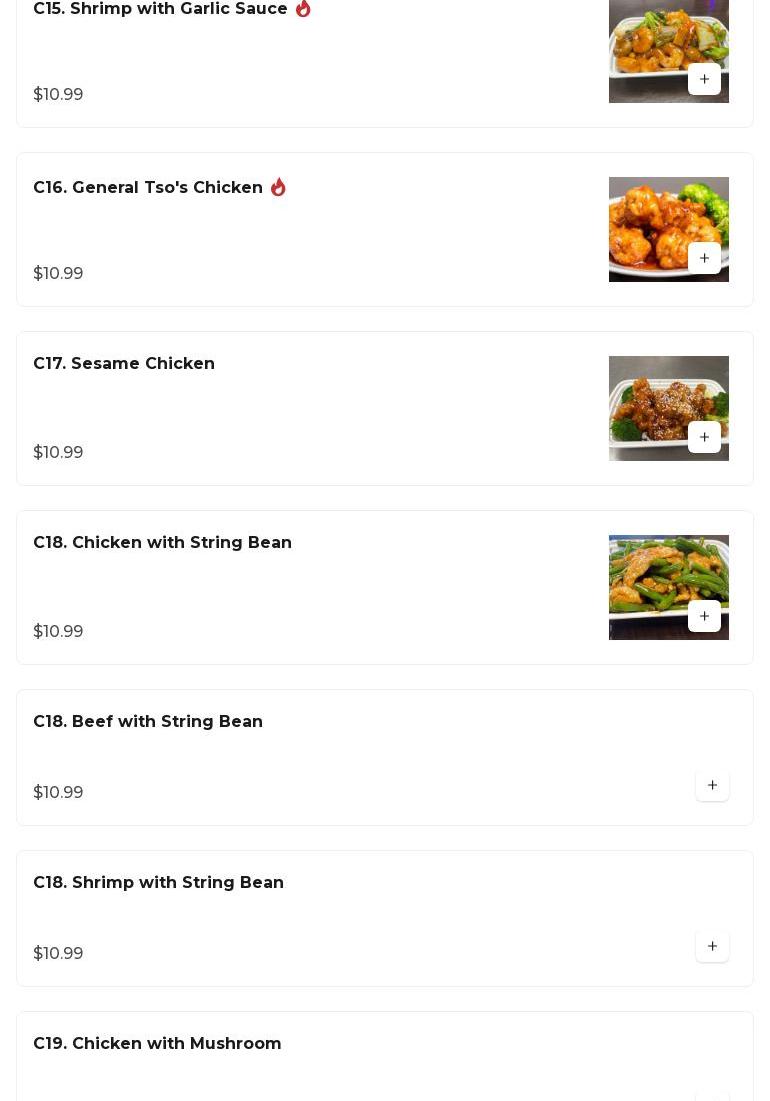Add C18 Shrimp with String Bean

click(712, 946)
